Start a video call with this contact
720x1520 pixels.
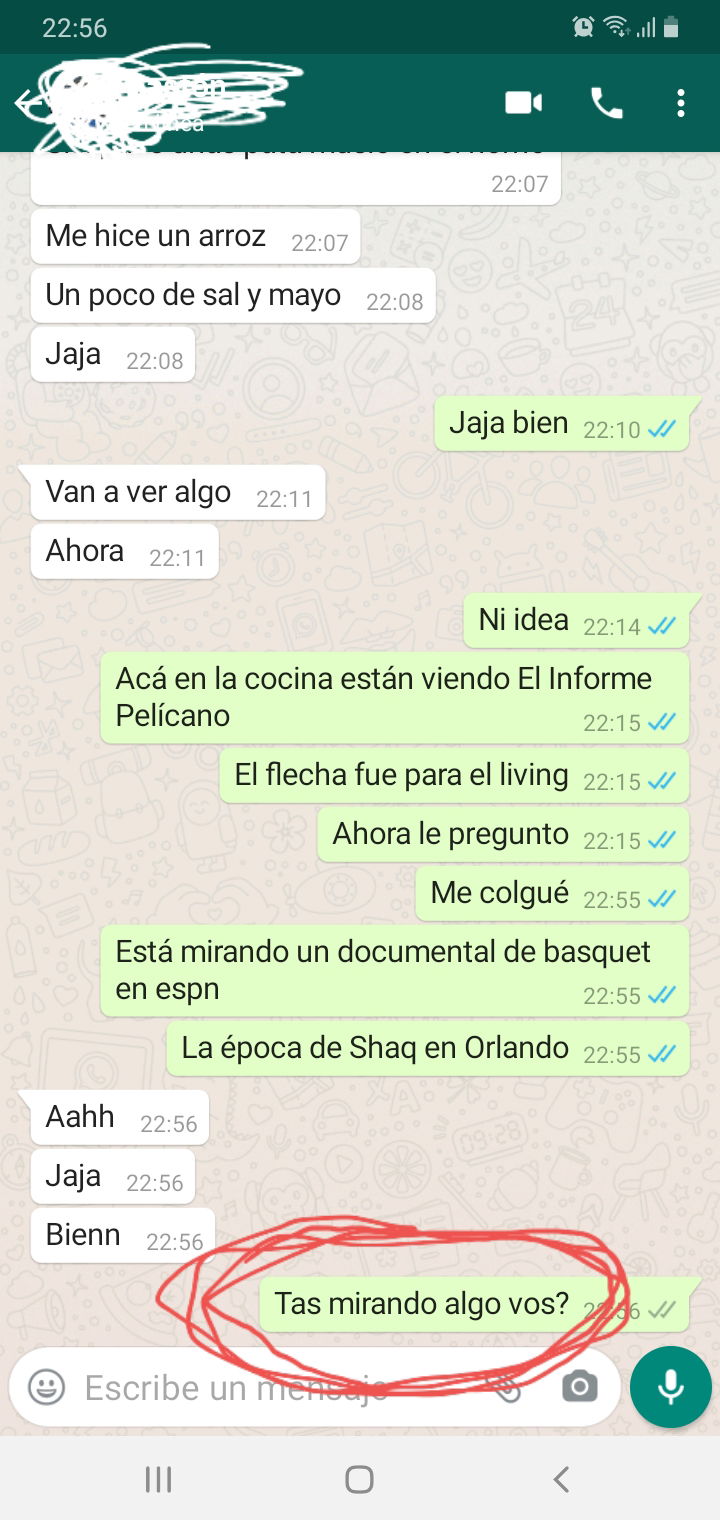523,103
